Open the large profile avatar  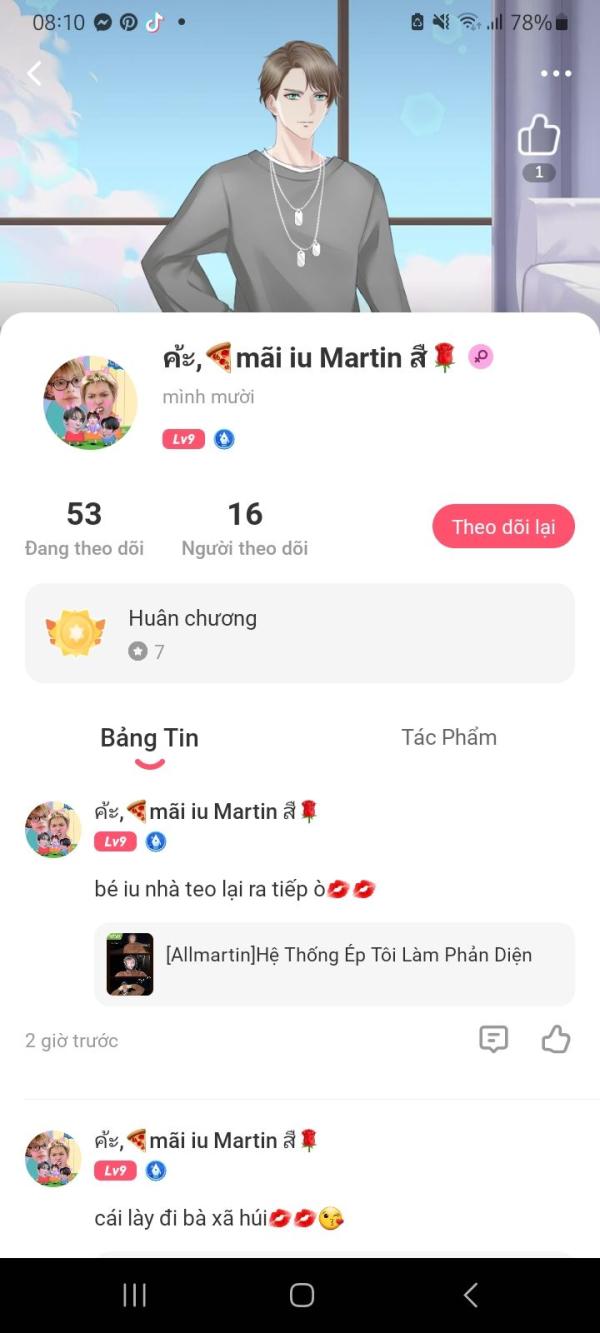coord(90,402)
